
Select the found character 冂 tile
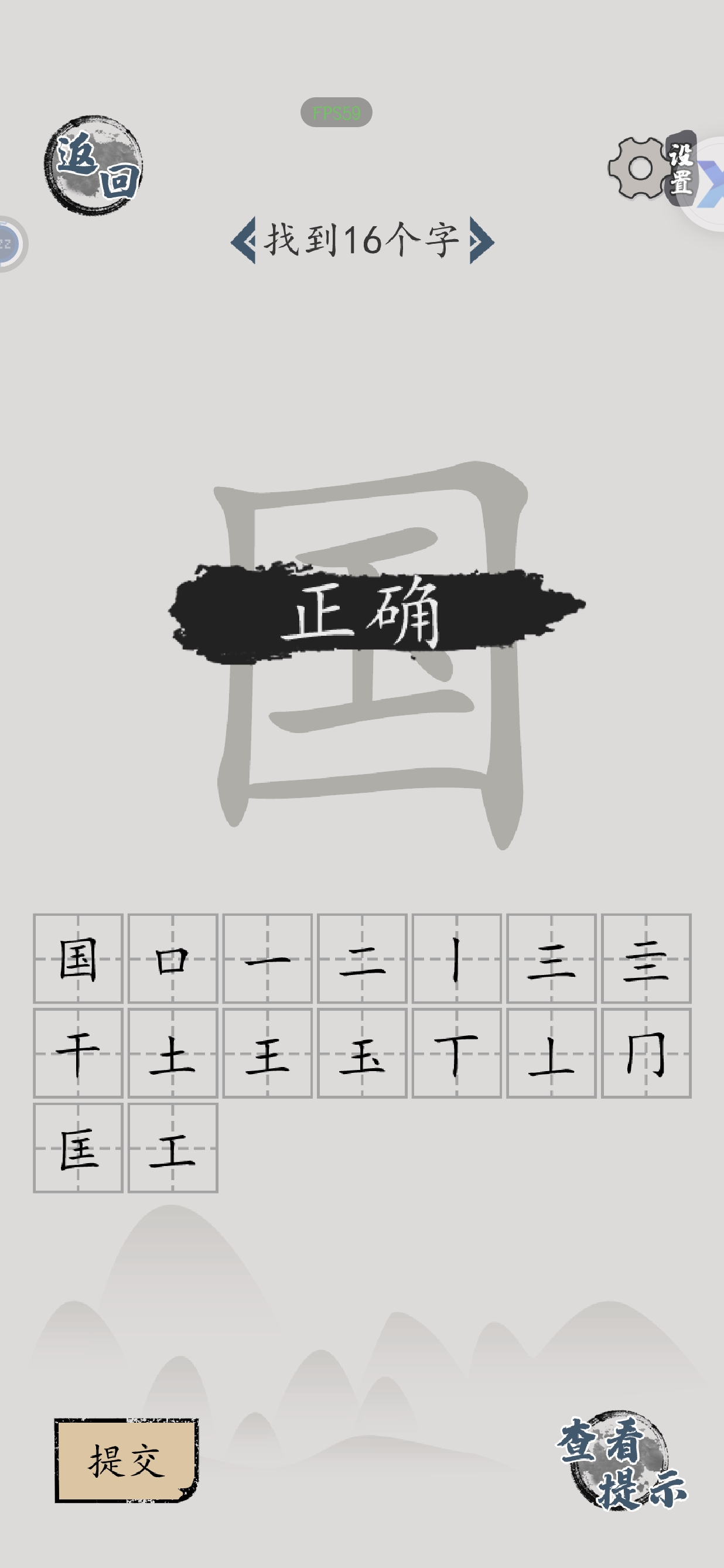pos(646,1053)
